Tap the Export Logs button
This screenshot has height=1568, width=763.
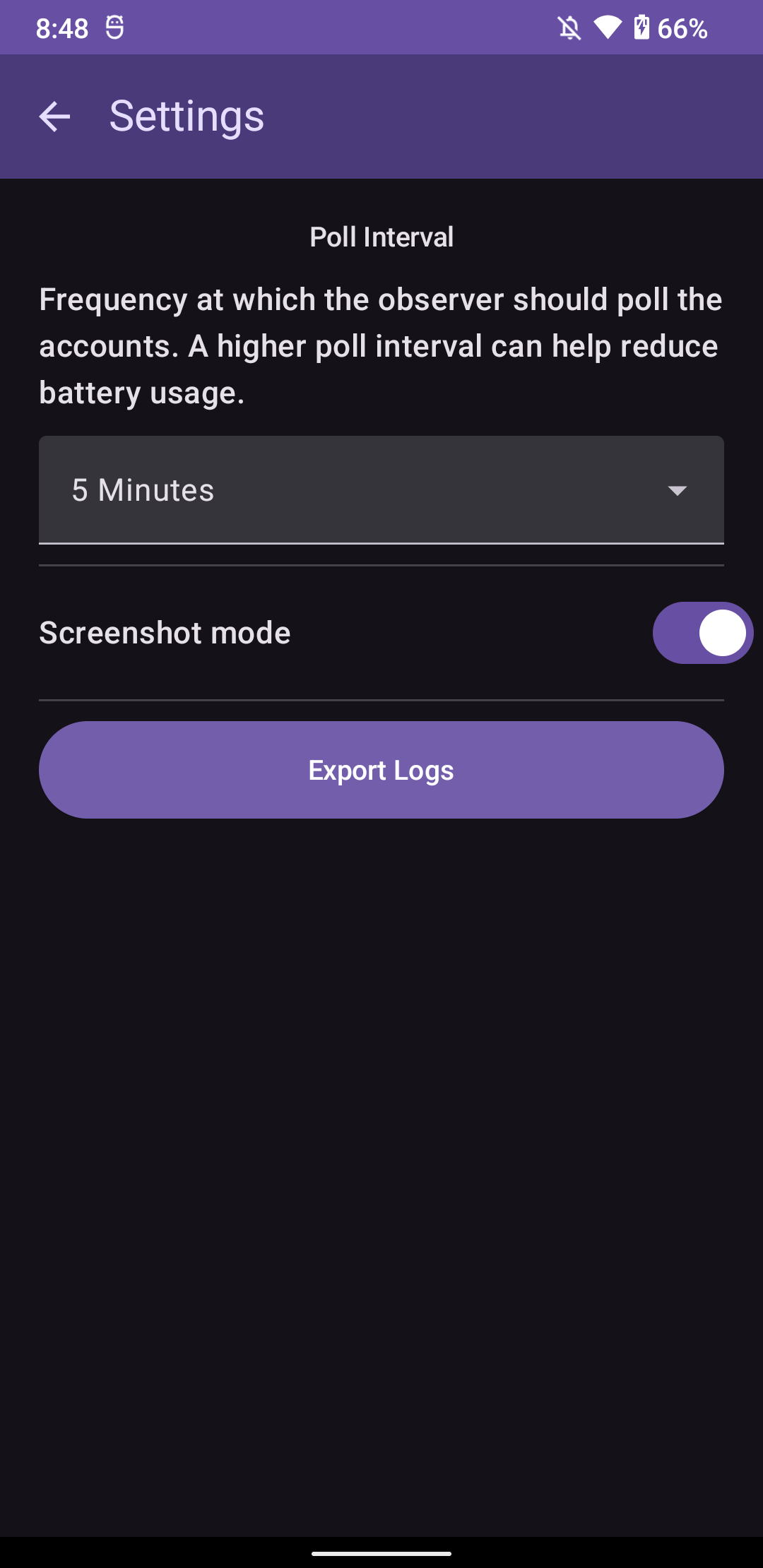coord(381,770)
